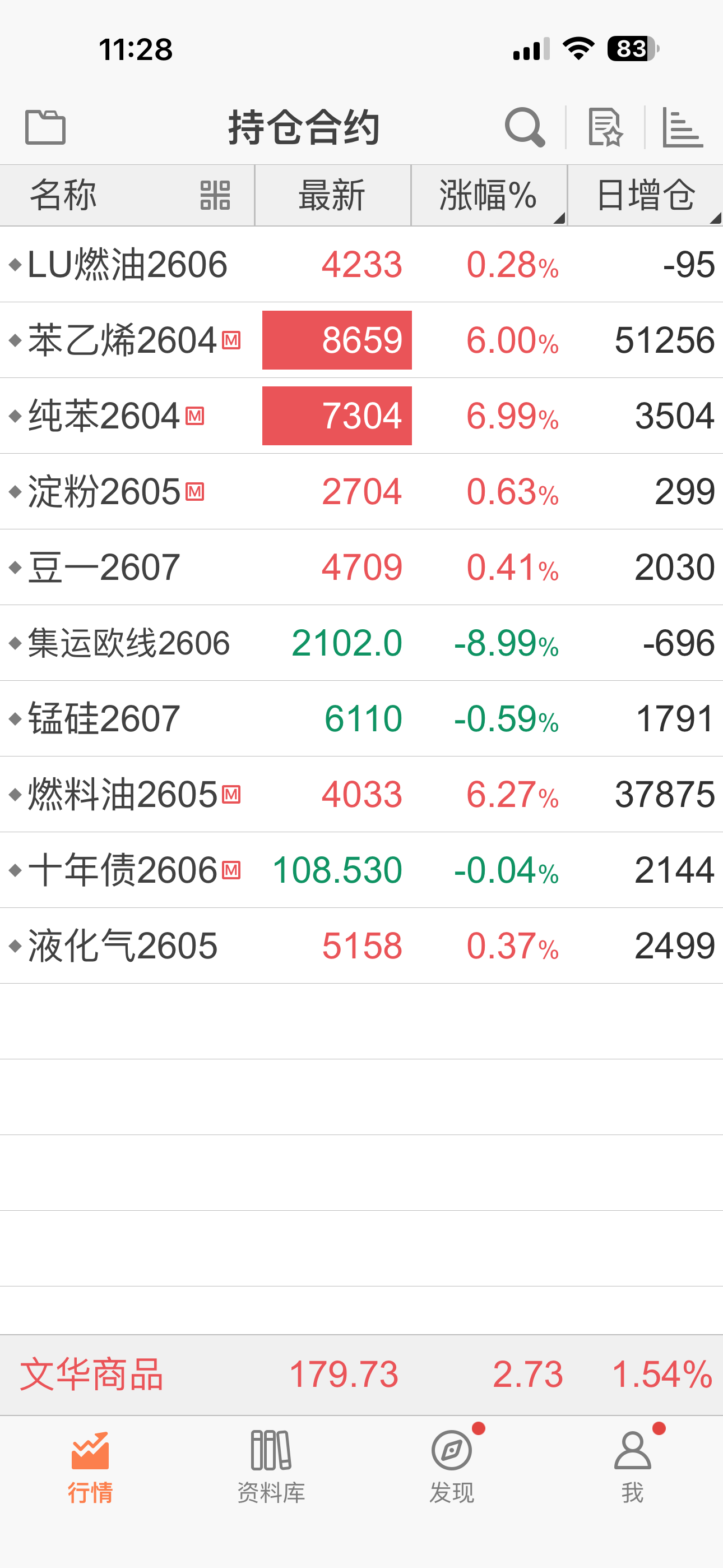
Task: Open the starred watchlist edit icon
Action: 605,127
